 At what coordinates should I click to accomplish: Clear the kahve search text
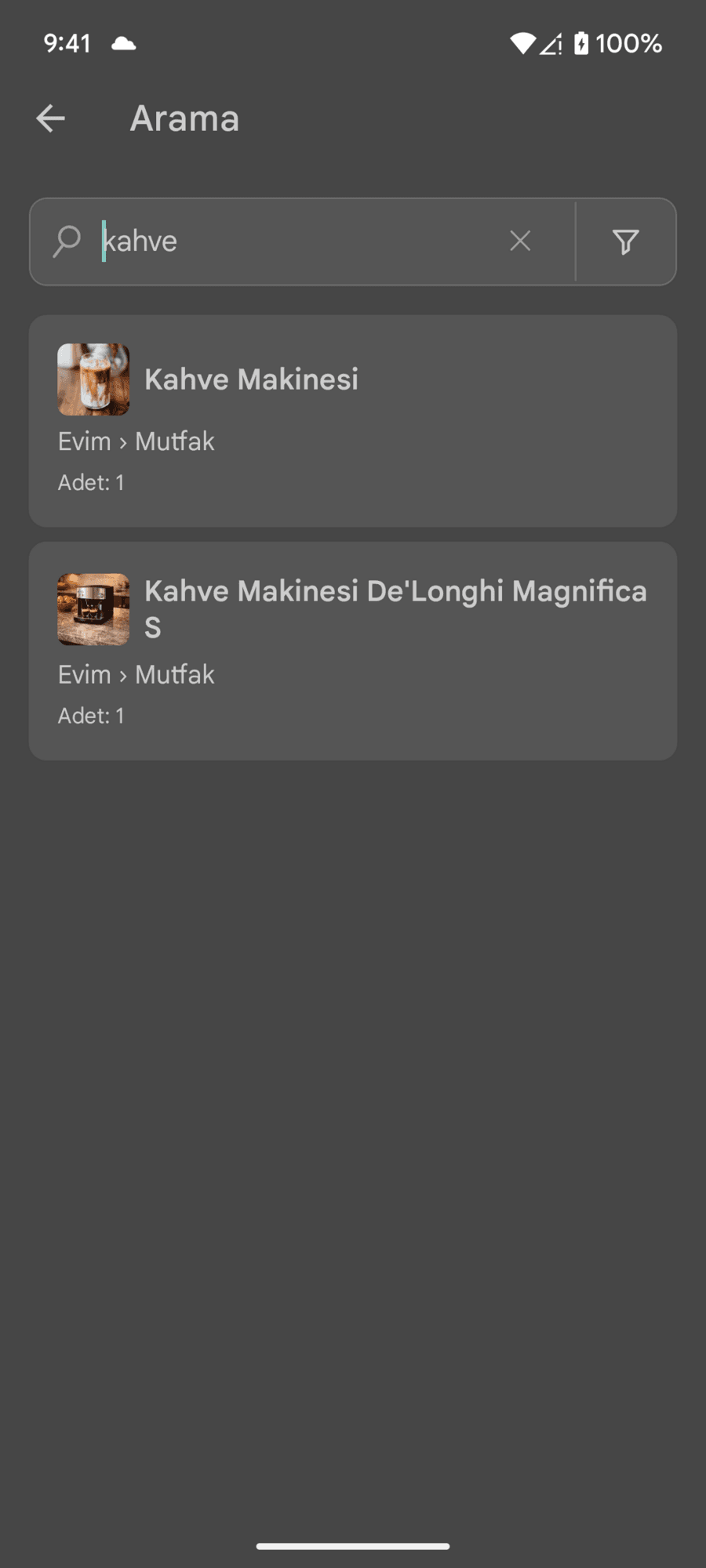pyautogui.click(x=520, y=241)
